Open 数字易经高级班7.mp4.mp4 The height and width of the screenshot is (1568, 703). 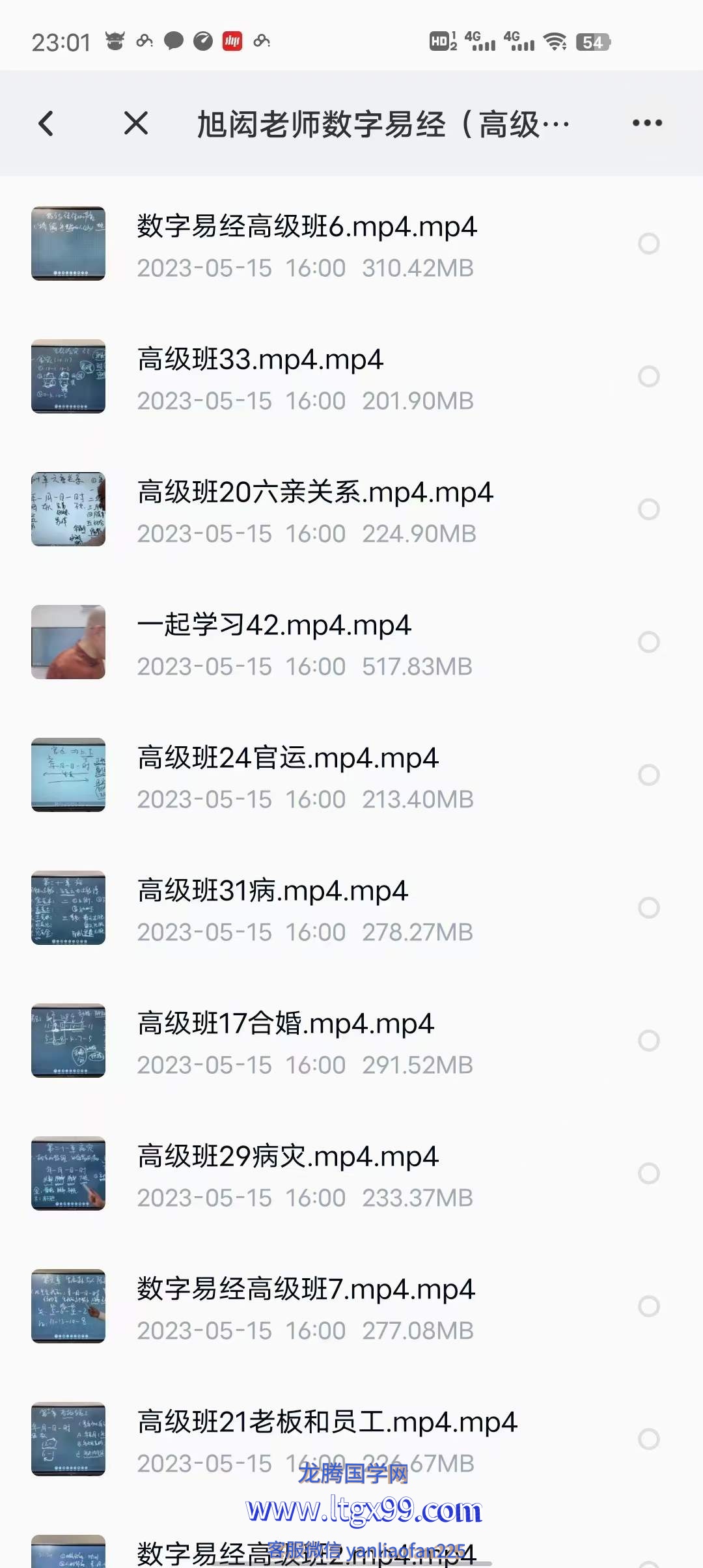pyautogui.click(x=351, y=1307)
